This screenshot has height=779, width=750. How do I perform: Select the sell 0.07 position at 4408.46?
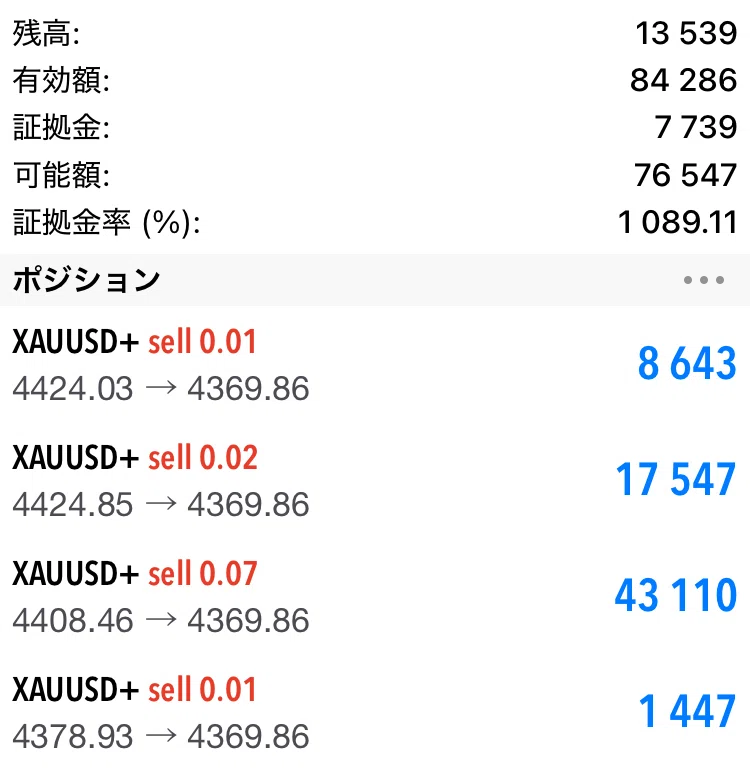pyautogui.click(x=375, y=596)
